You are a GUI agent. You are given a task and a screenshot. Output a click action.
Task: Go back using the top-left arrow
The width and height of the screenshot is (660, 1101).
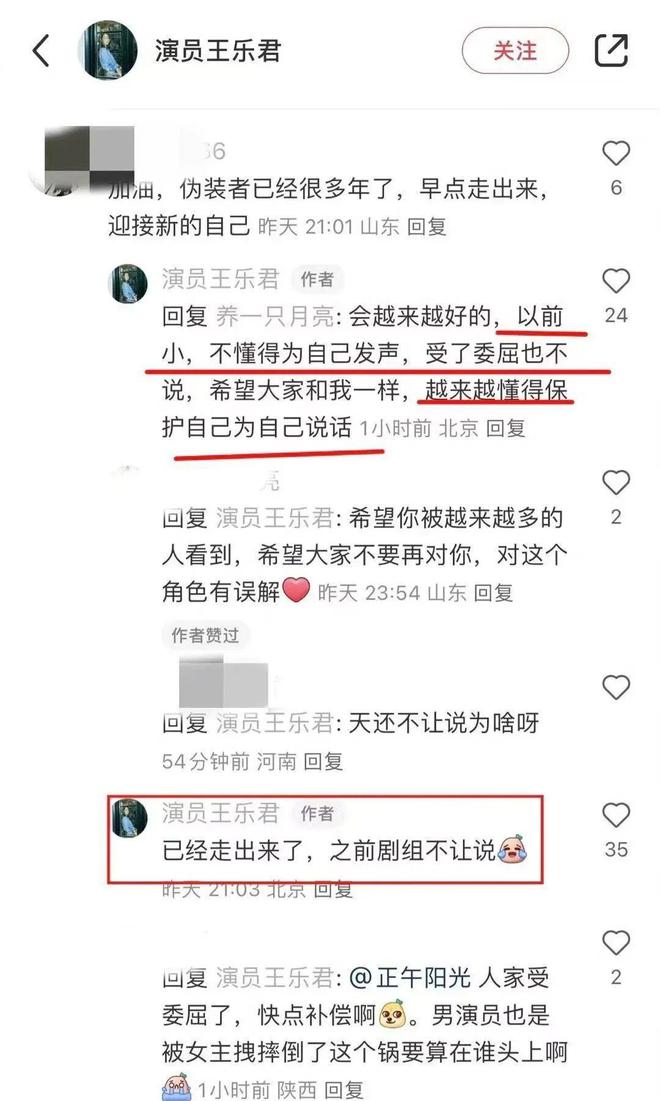coord(41,51)
